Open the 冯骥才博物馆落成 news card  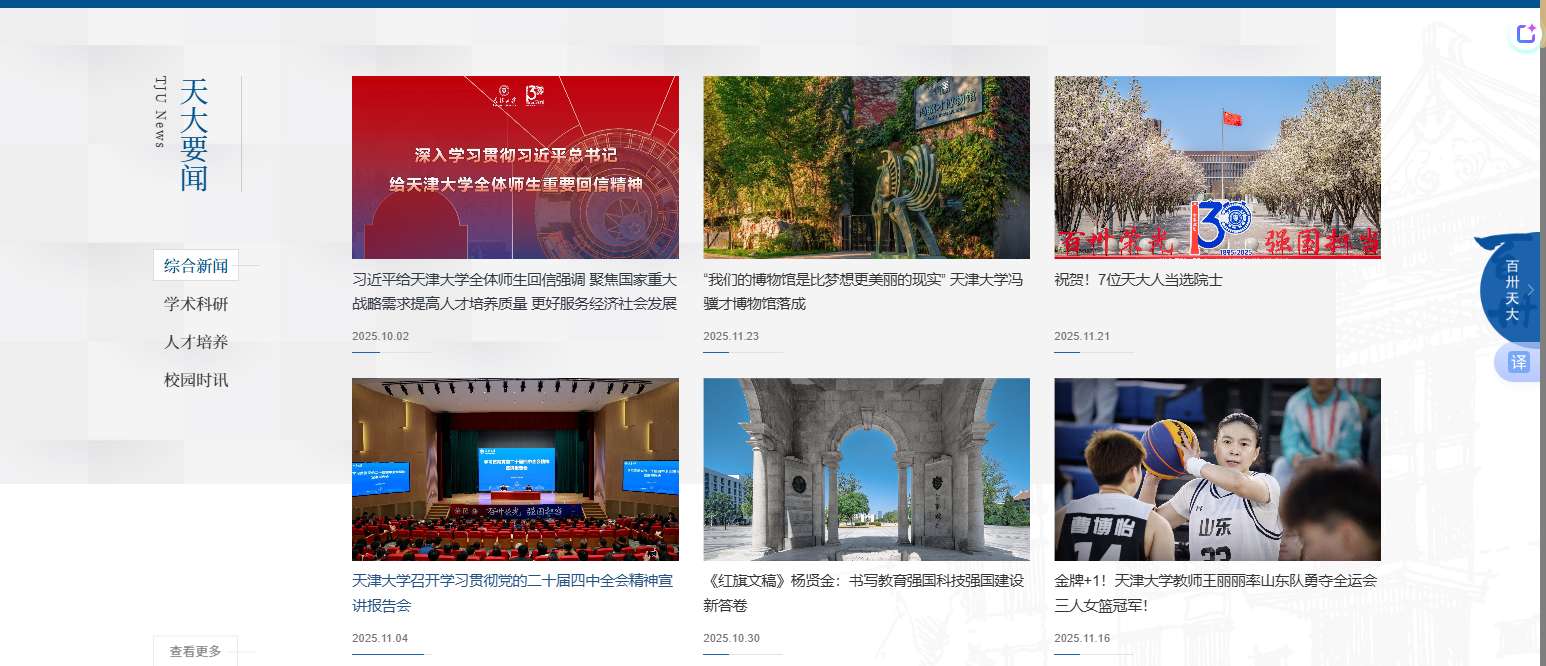[x=865, y=292]
